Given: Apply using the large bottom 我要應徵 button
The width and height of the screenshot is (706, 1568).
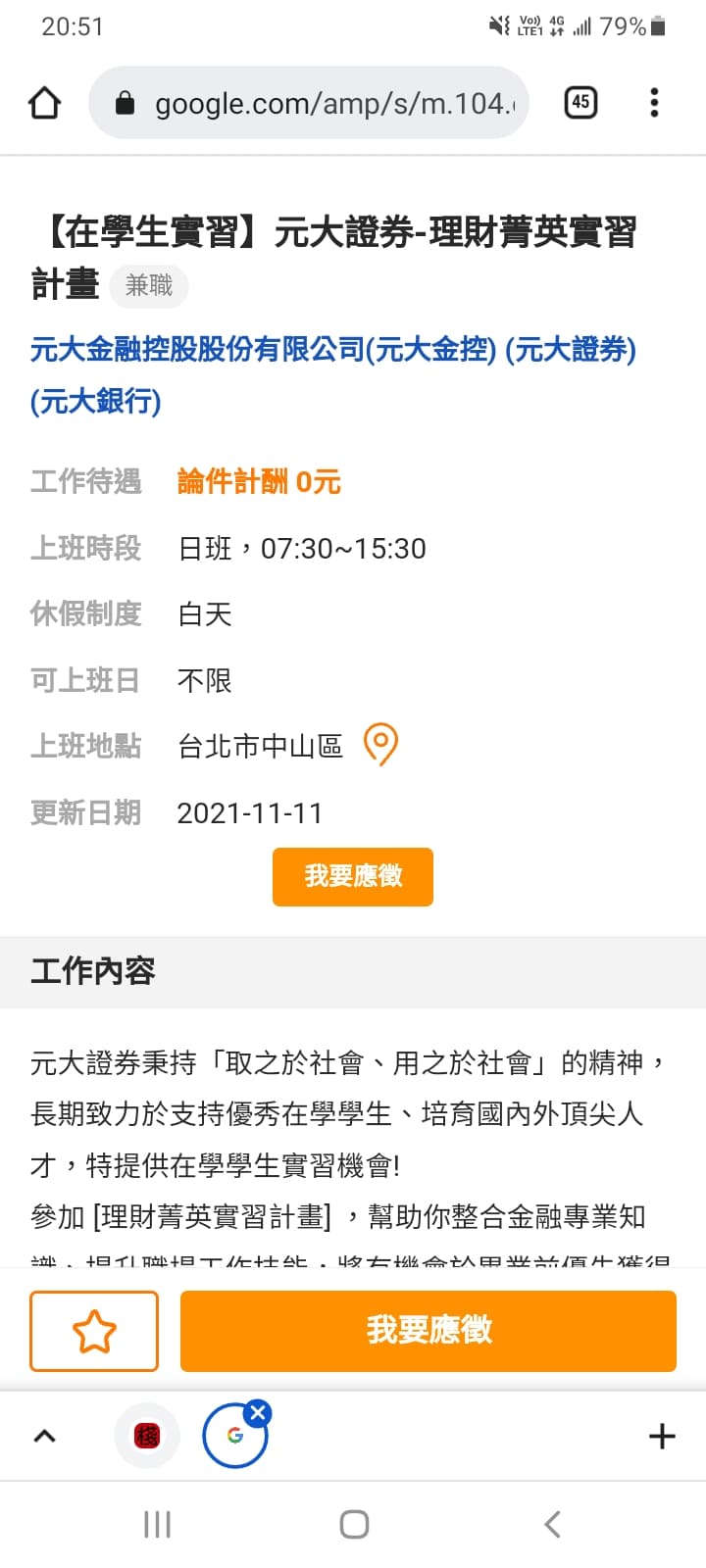Looking at the screenshot, I should tap(429, 1331).
